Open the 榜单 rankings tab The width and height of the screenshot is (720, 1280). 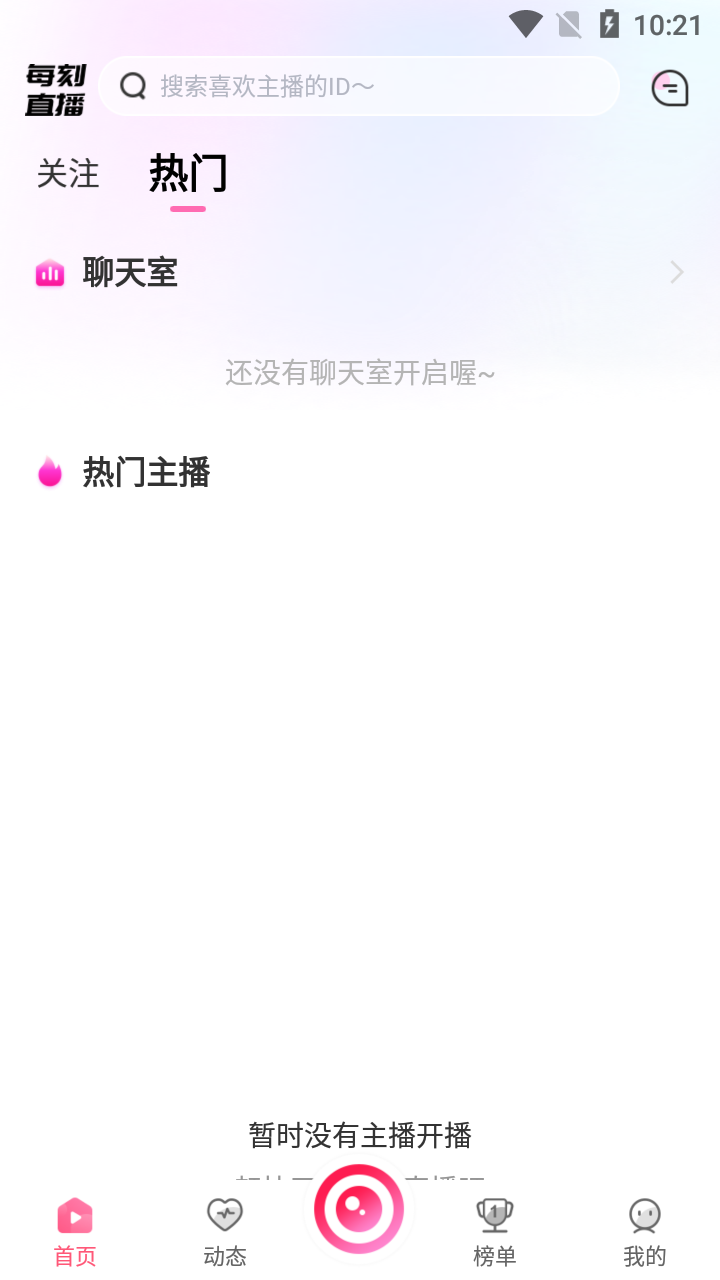pyautogui.click(x=494, y=1233)
